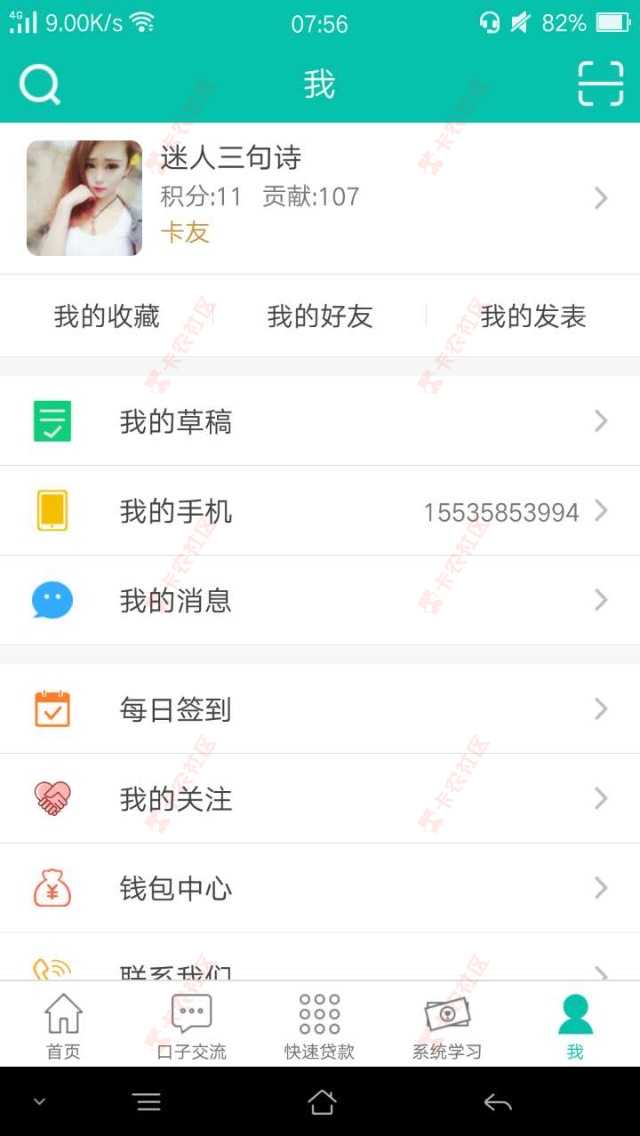This screenshot has width=640, height=1136.
Task: Go to the 系统学习 tab
Action: [447, 1026]
